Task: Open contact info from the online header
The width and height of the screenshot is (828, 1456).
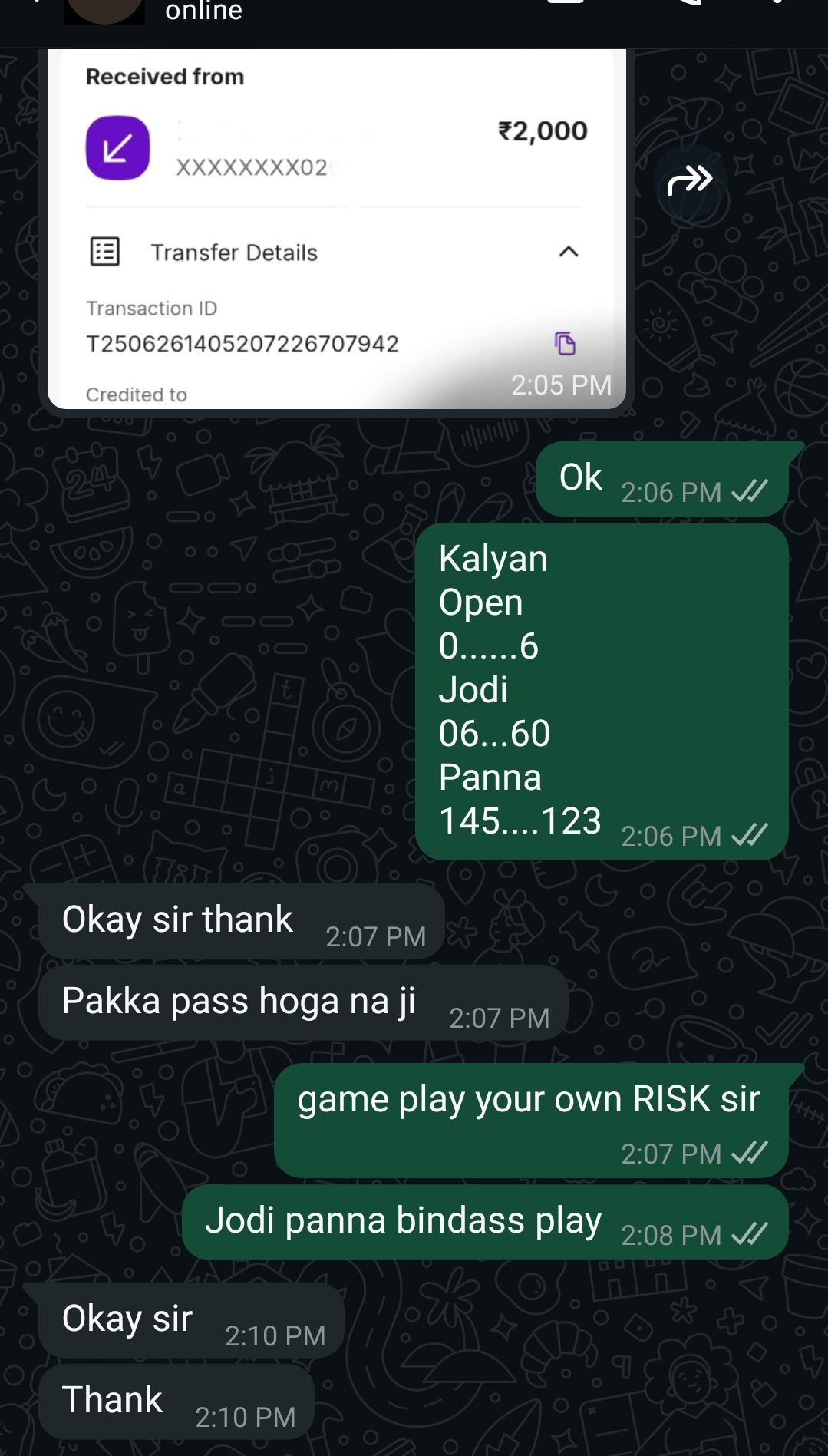Action: [204, 12]
